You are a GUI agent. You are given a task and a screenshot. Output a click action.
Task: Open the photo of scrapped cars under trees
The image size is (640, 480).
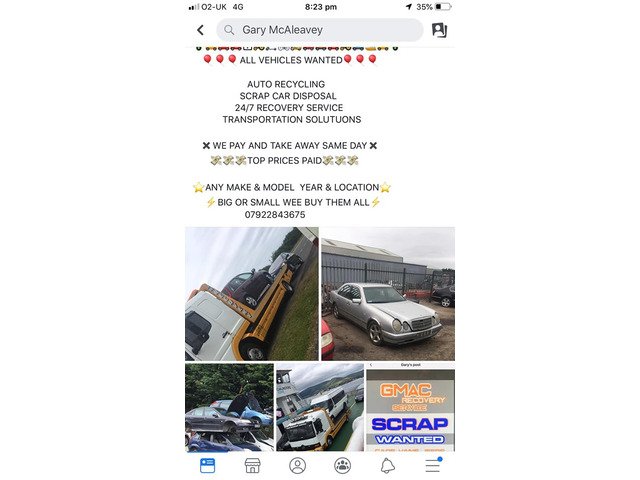point(229,407)
